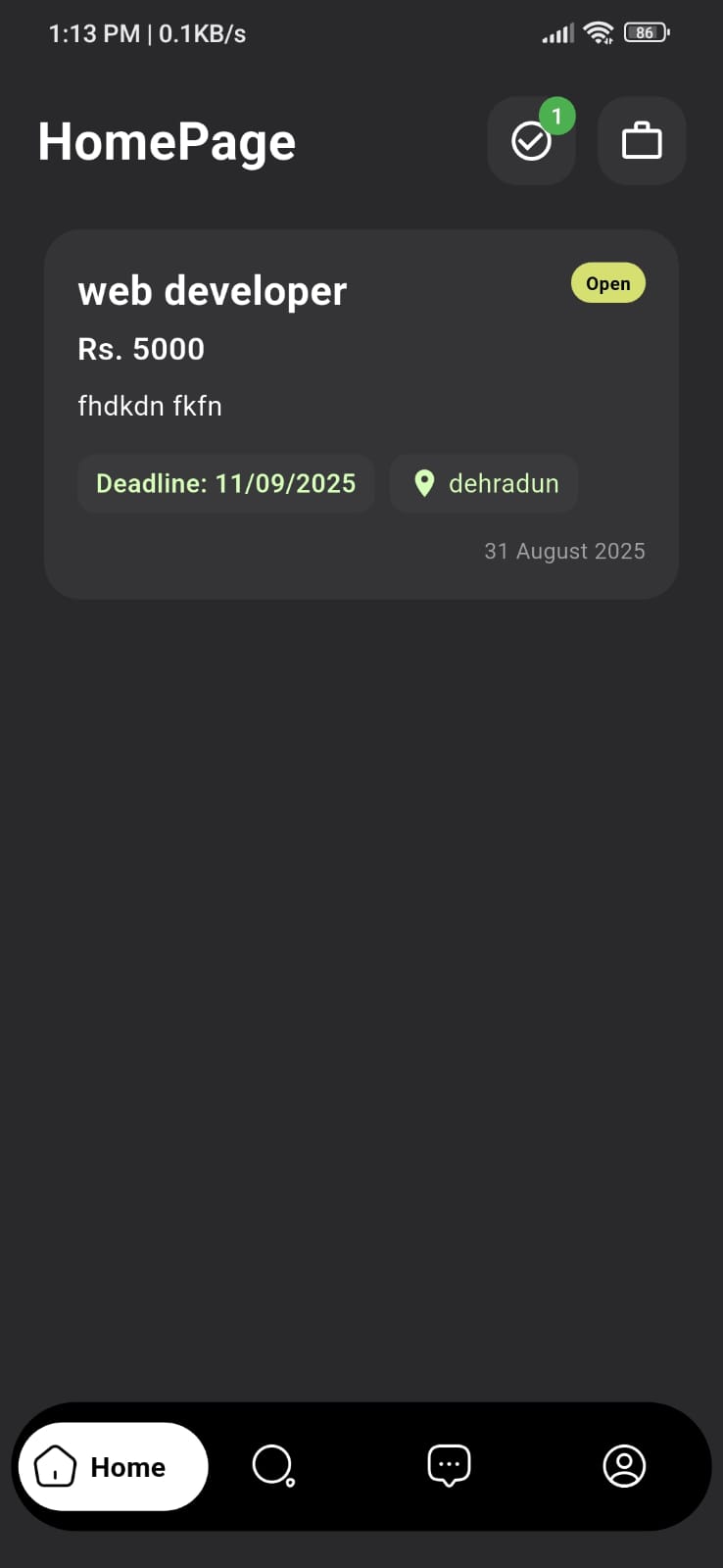Open the web developer job card

361,414
